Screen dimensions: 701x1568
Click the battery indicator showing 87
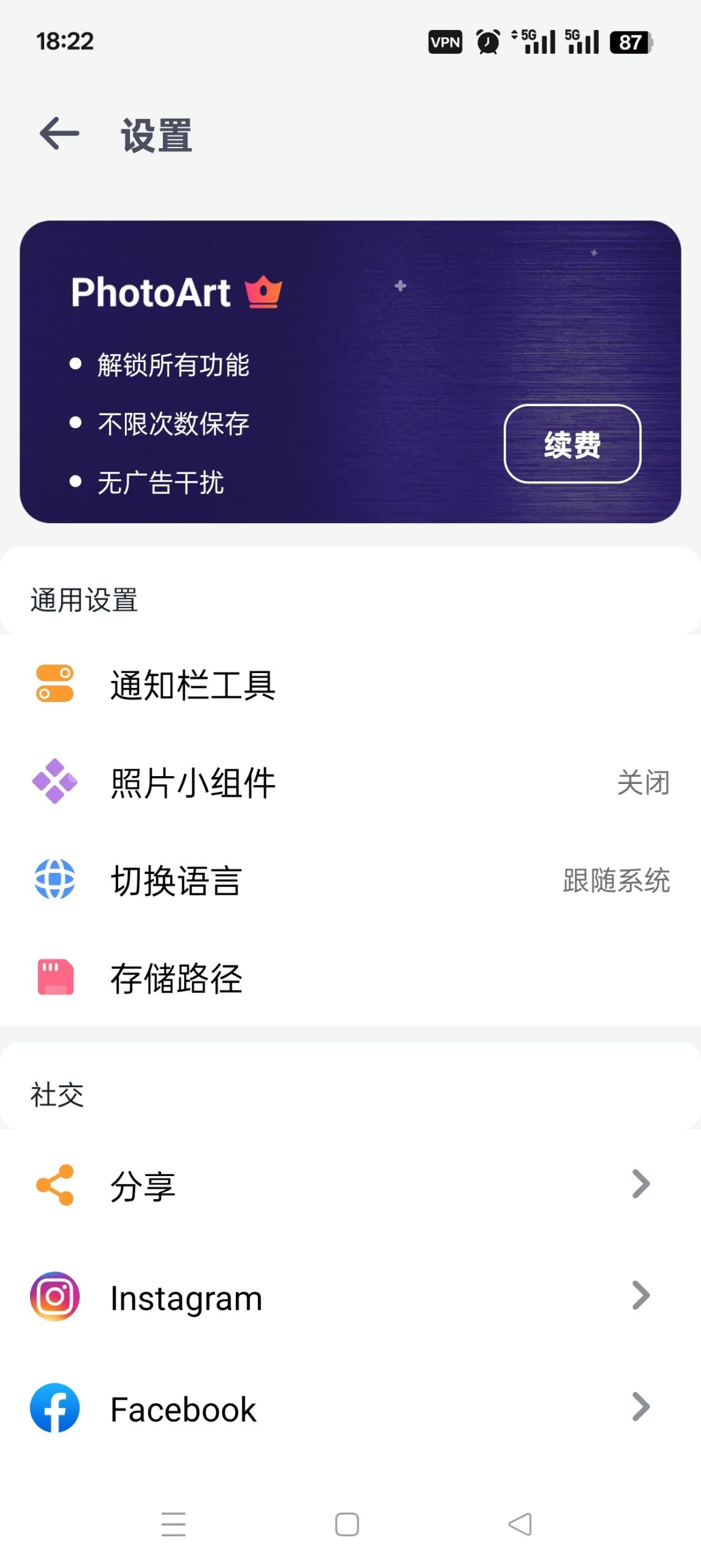tap(630, 42)
